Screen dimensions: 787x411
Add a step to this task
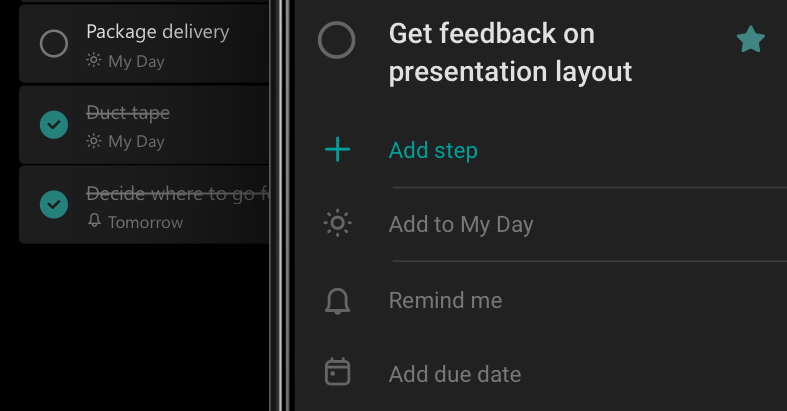433,151
